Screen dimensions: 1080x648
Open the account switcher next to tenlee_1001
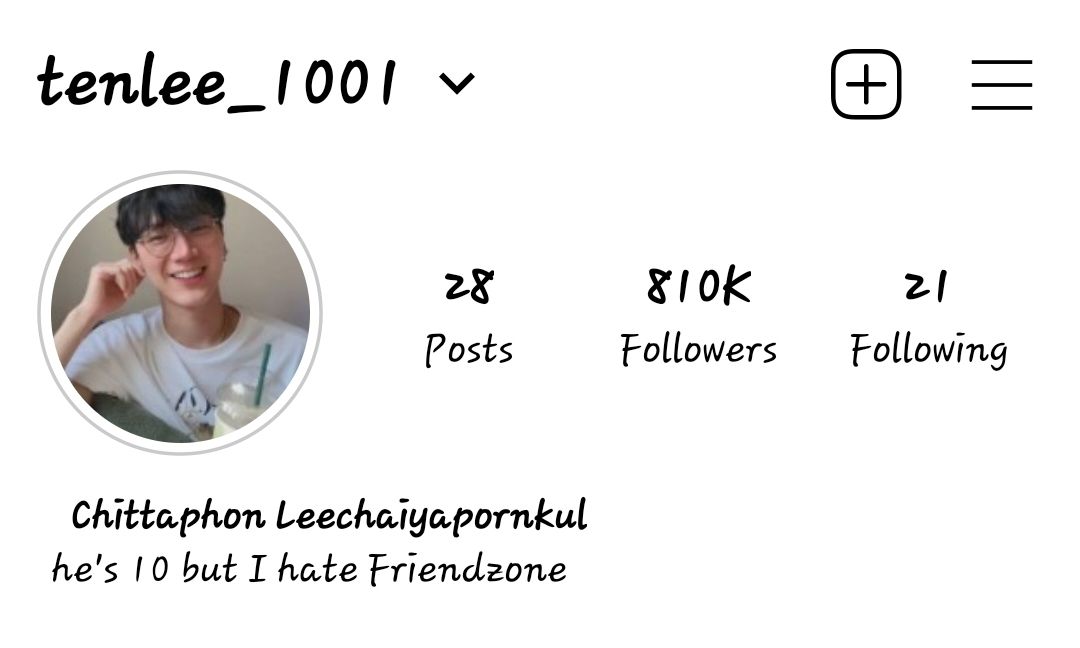(x=457, y=84)
